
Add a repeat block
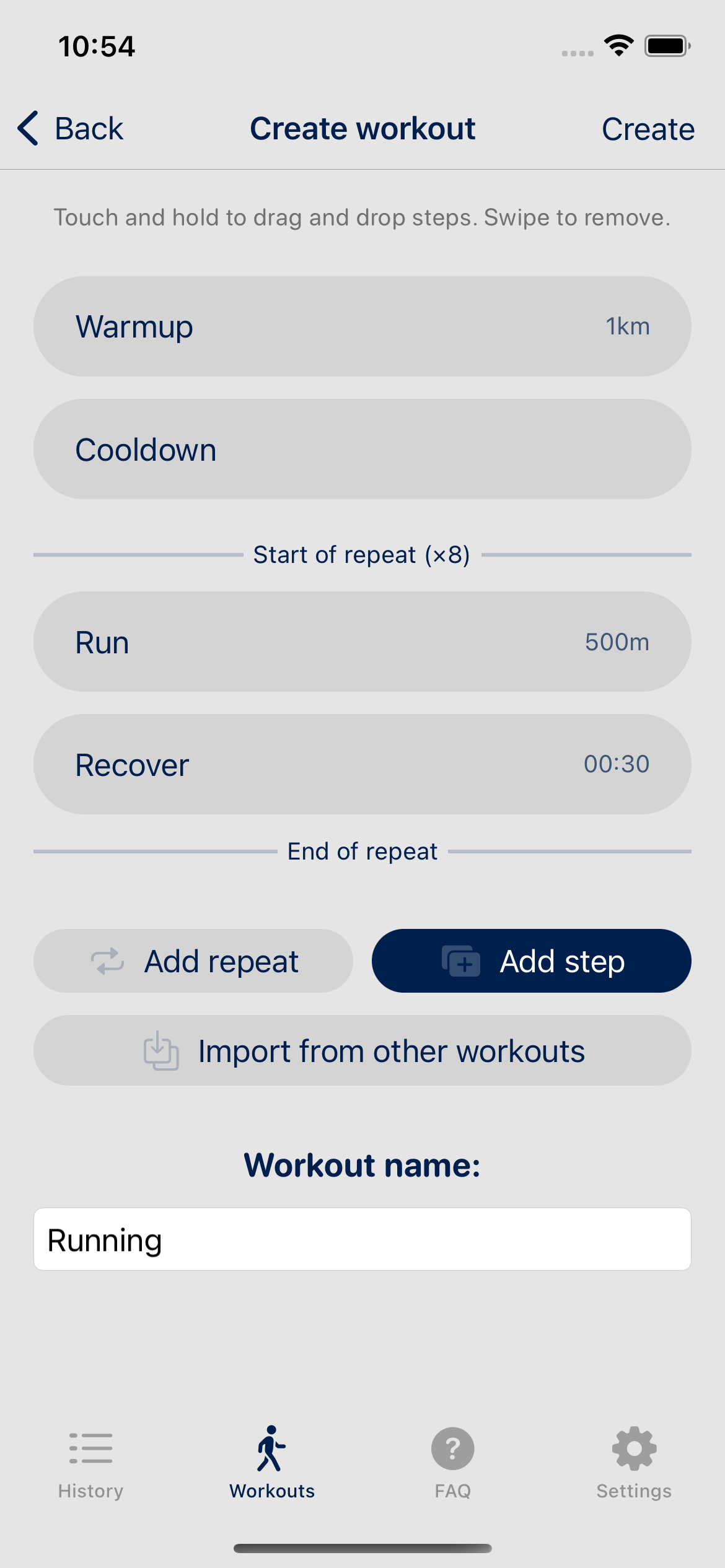point(193,961)
